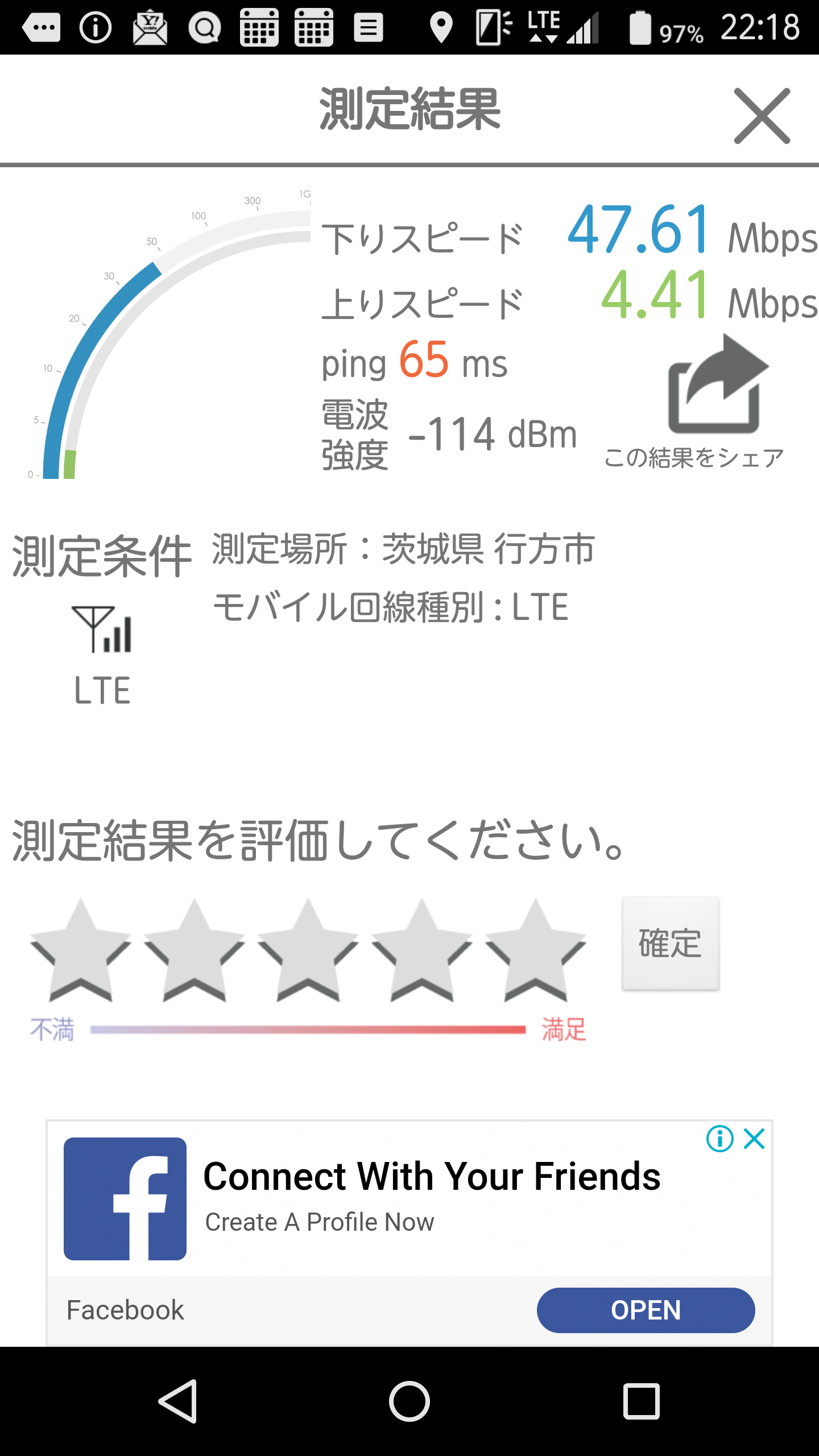This screenshot has height=1456, width=819.
Task: Rate the result two stars
Action: click(x=194, y=951)
